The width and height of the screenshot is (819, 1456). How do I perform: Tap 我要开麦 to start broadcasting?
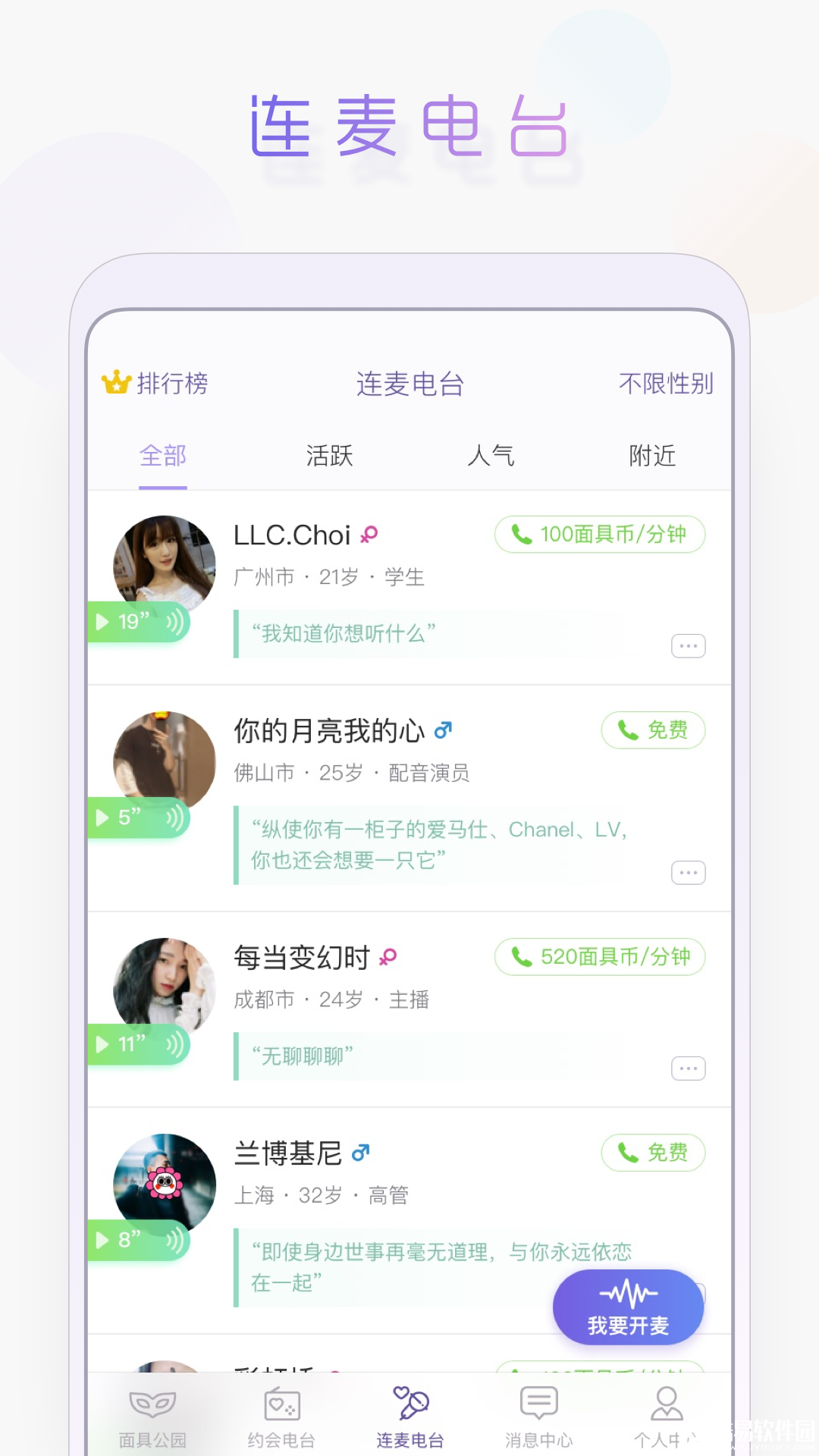tap(628, 1307)
